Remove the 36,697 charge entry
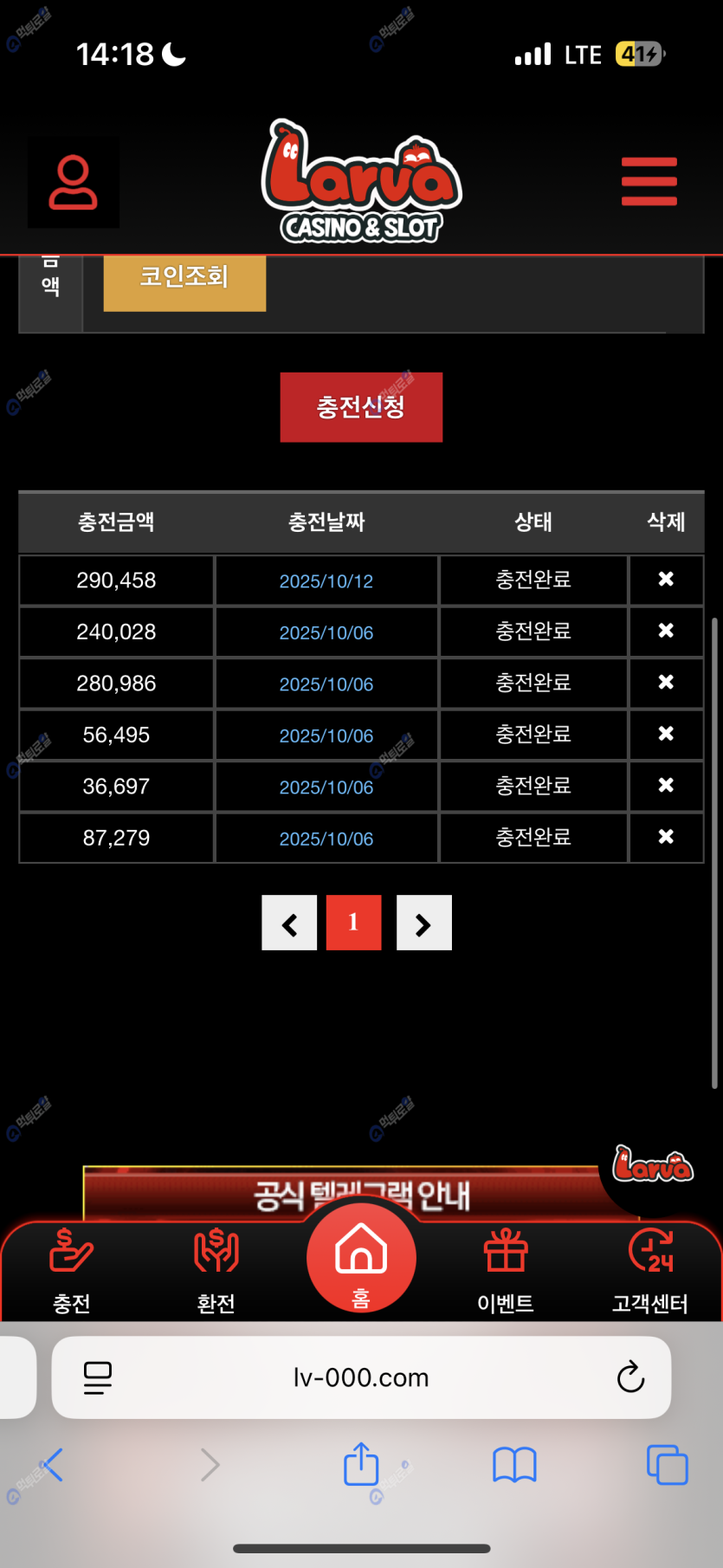 (666, 786)
